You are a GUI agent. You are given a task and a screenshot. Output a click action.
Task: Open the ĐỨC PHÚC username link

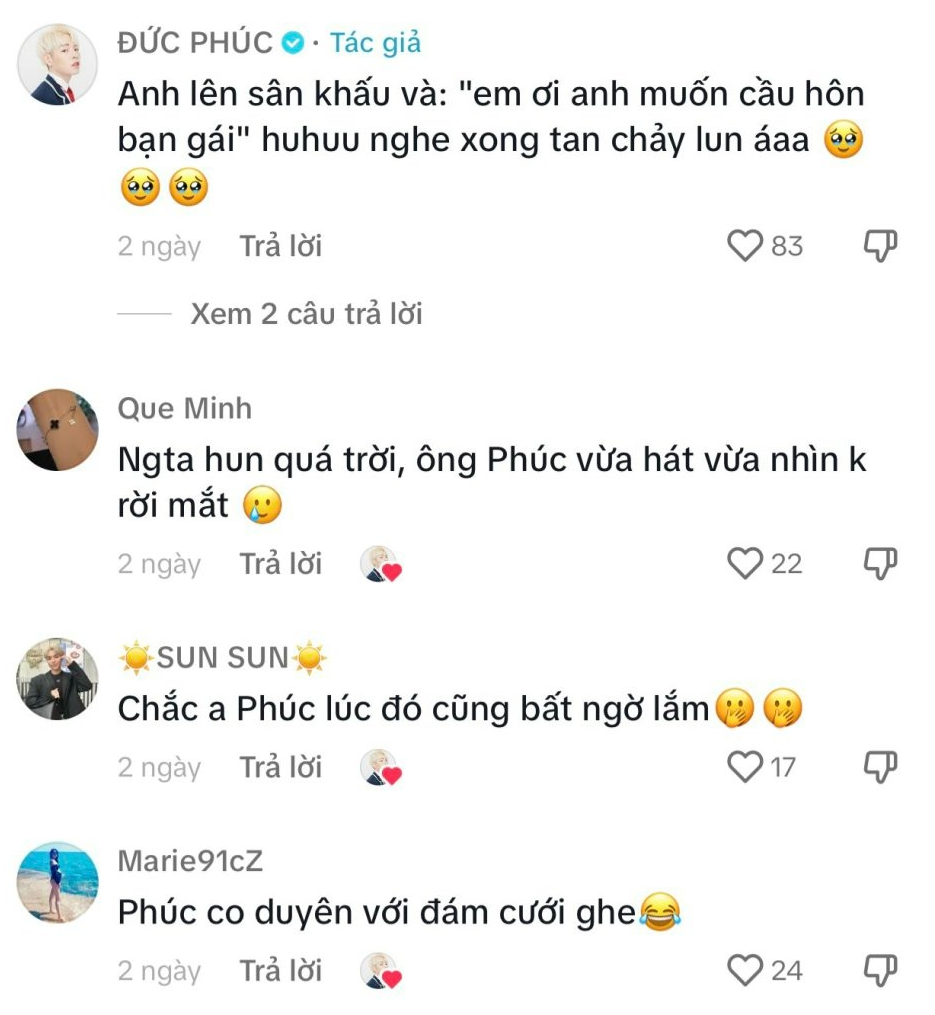click(x=195, y=43)
